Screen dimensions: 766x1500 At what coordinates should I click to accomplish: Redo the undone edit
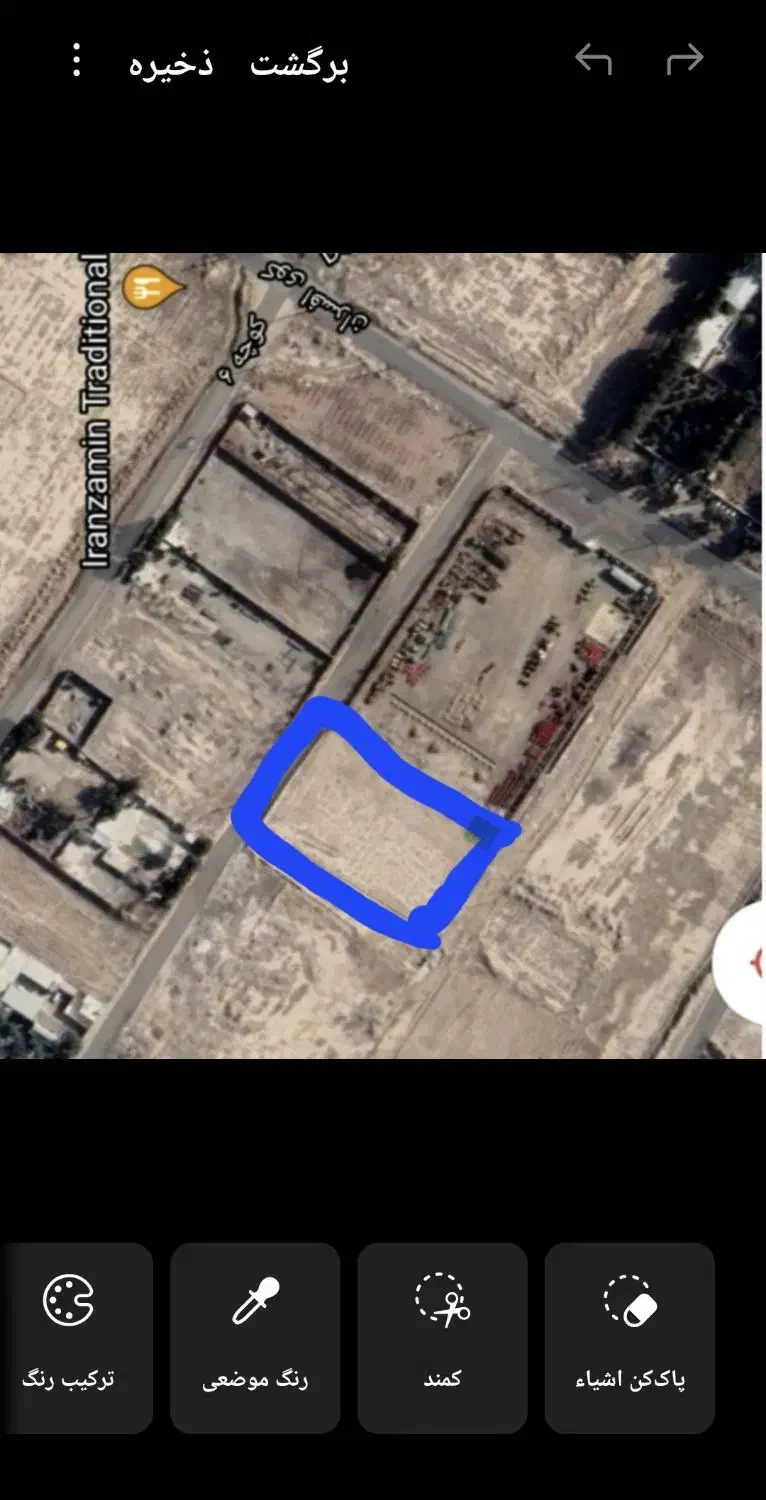click(x=685, y=61)
